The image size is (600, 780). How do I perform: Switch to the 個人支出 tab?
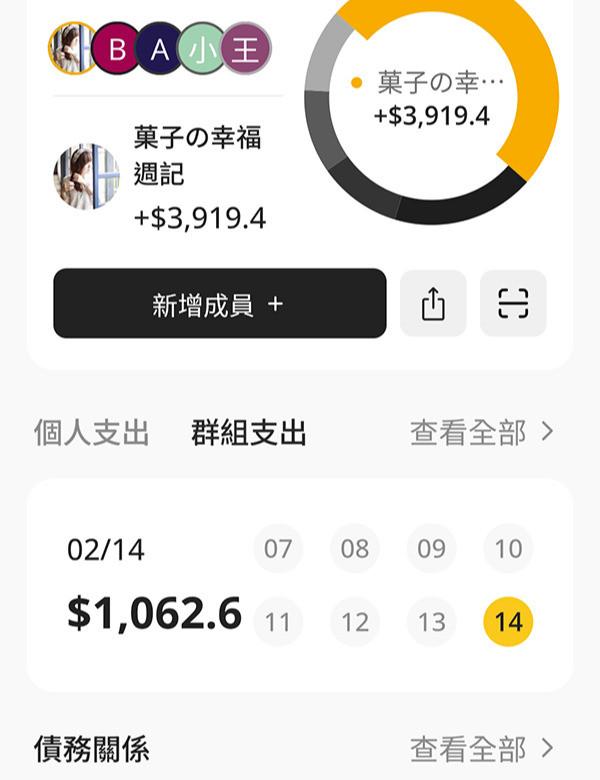tap(91, 433)
